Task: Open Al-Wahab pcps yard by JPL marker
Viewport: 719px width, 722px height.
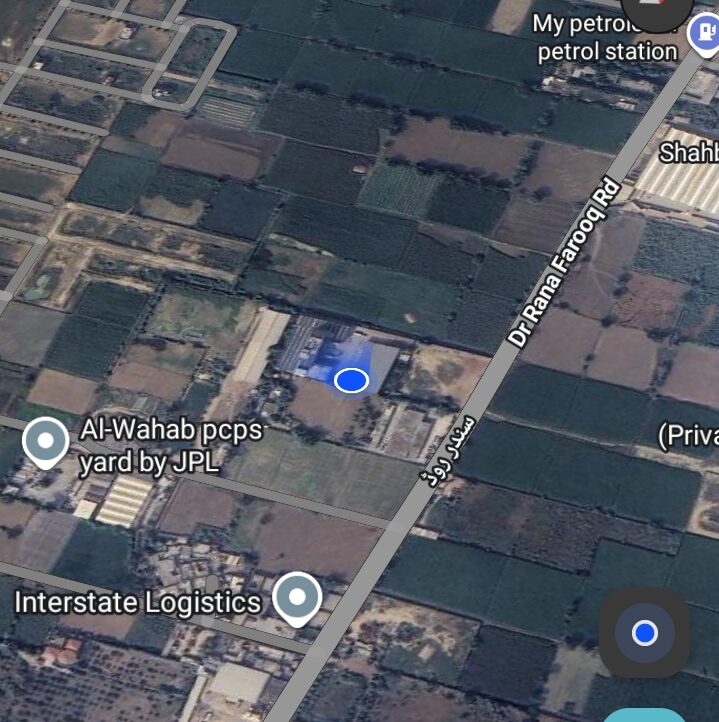Action: [x=45, y=442]
